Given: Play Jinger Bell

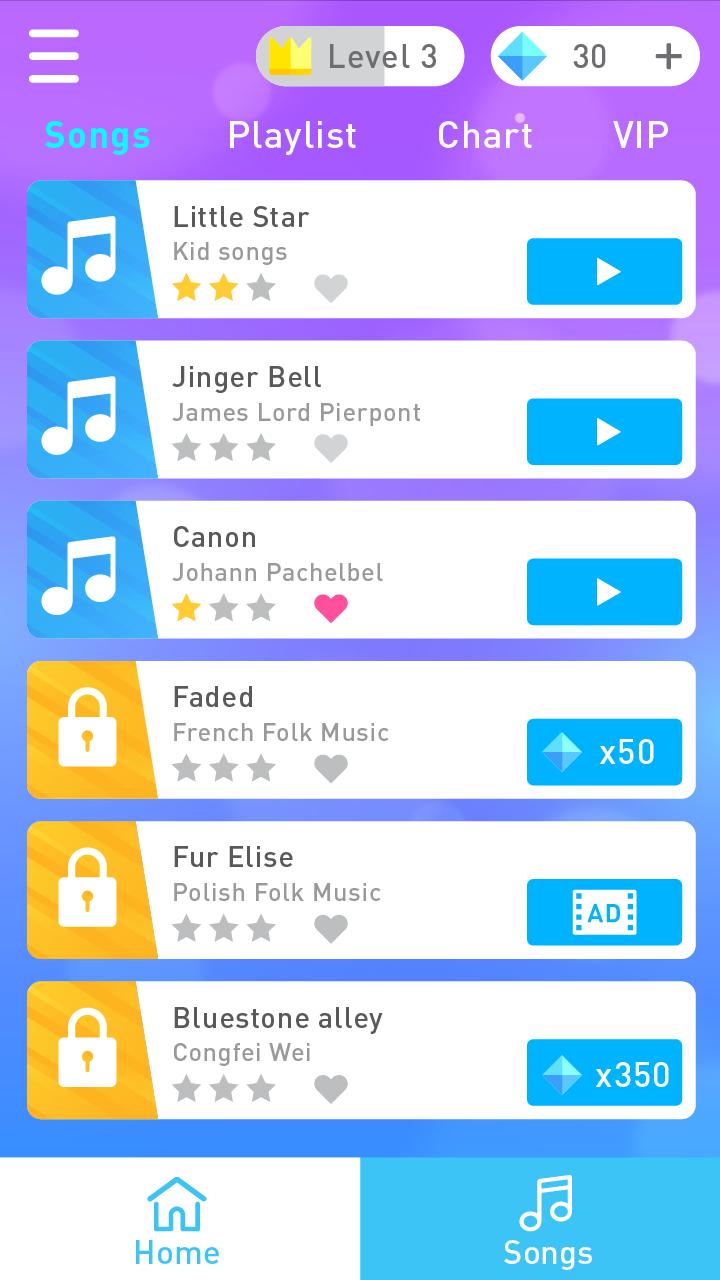Looking at the screenshot, I should 604,431.
